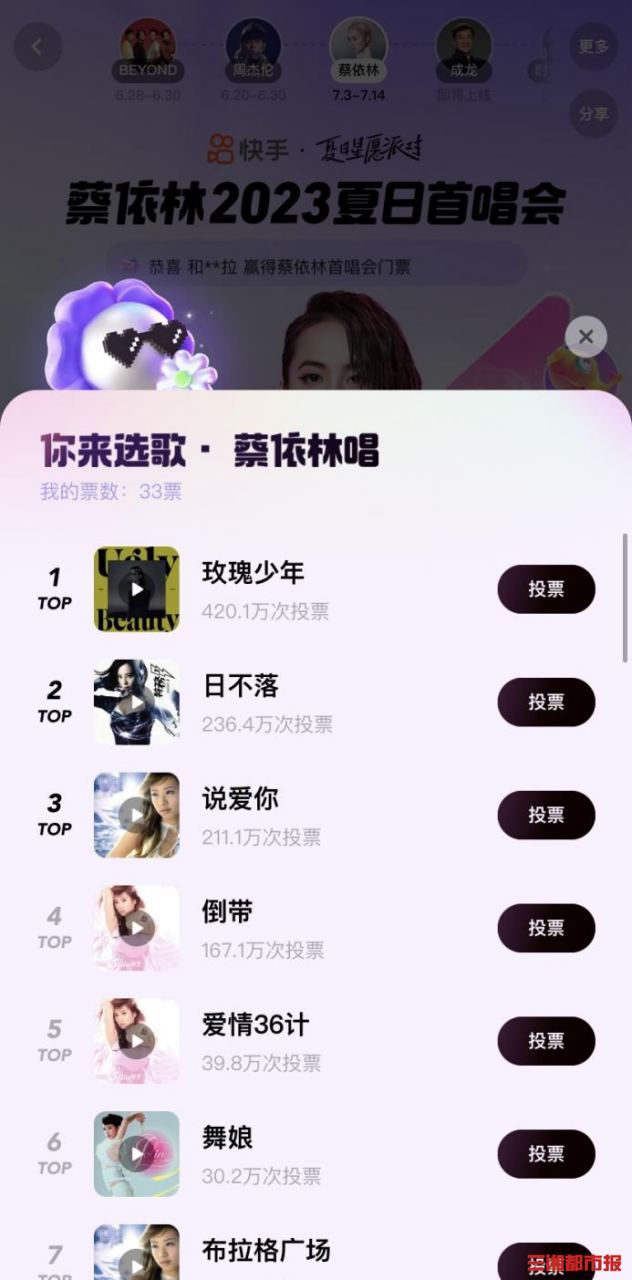
Task: Preview the song 布拉格广场
Action: (137, 1257)
